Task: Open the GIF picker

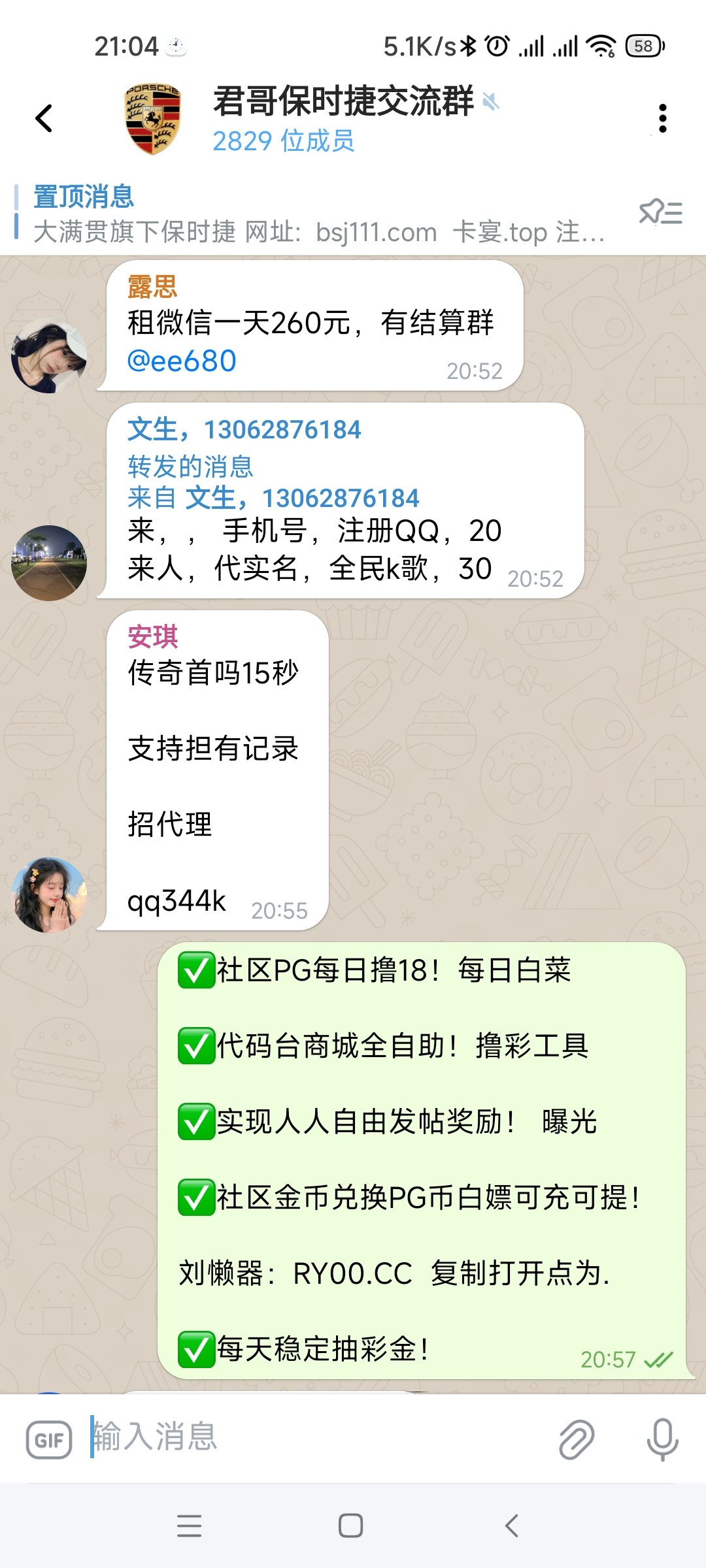Action: pos(49,1439)
